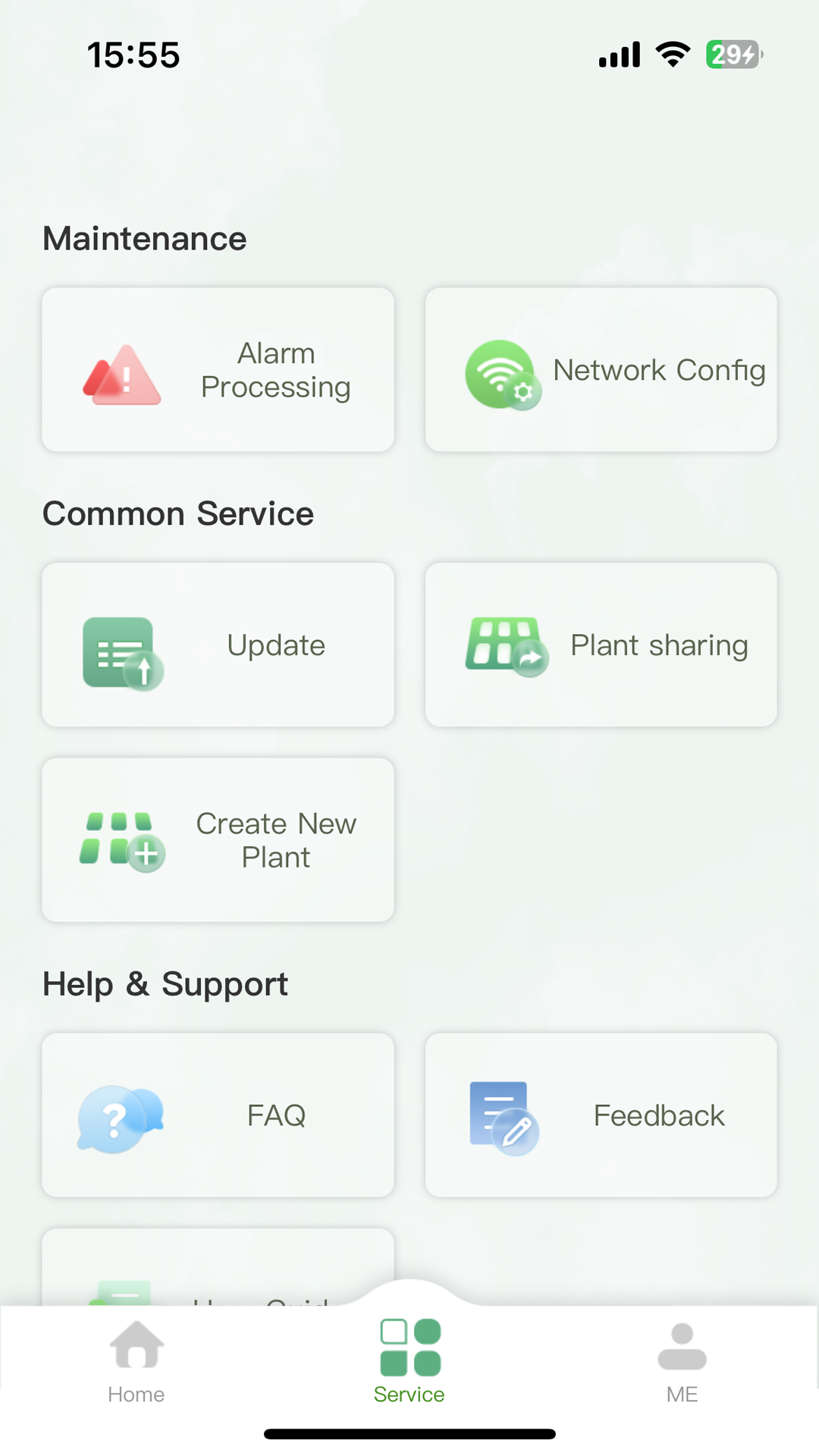Open the Feedback form
Screen dimensions: 819x1456
[x=601, y=1116]
